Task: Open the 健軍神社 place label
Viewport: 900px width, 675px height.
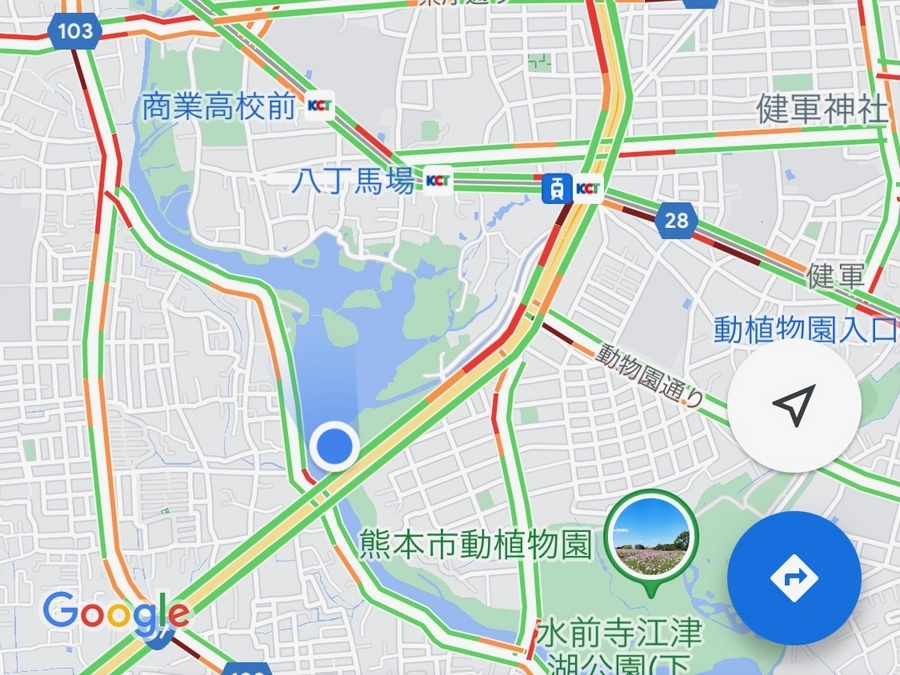Action: 822,109
